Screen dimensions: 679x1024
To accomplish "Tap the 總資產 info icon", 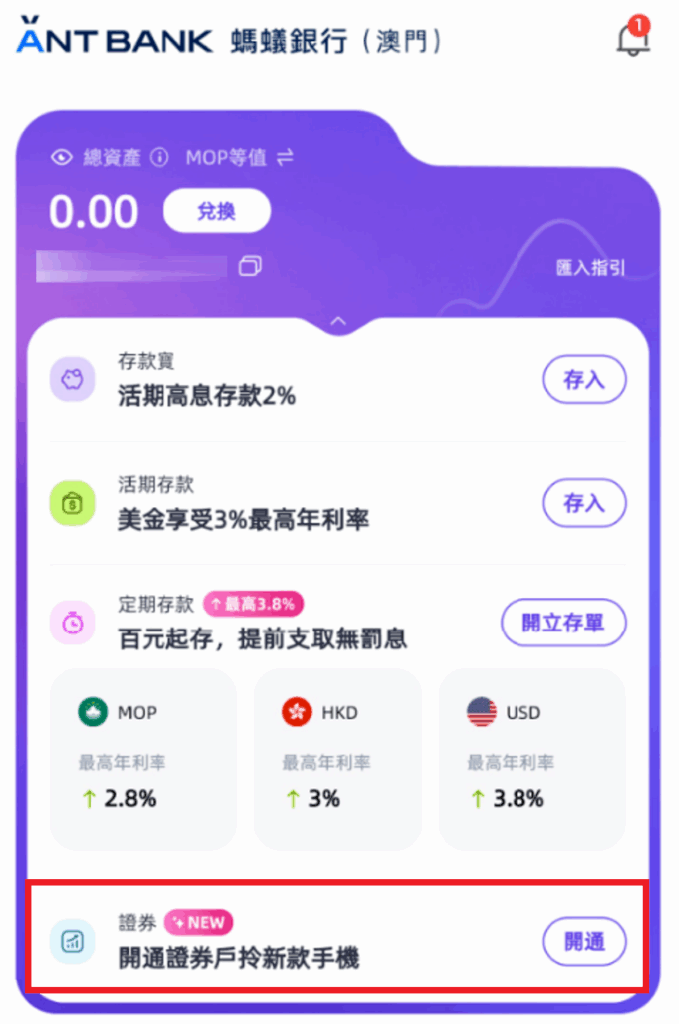I will point(159,157).
